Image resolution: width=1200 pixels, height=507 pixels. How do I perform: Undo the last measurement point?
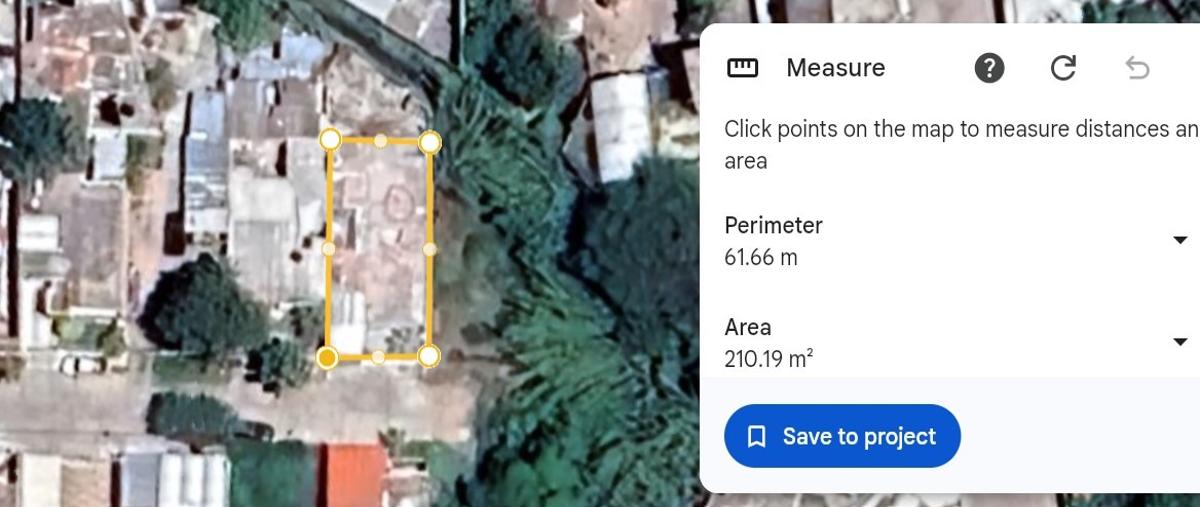pos(1137,68)
